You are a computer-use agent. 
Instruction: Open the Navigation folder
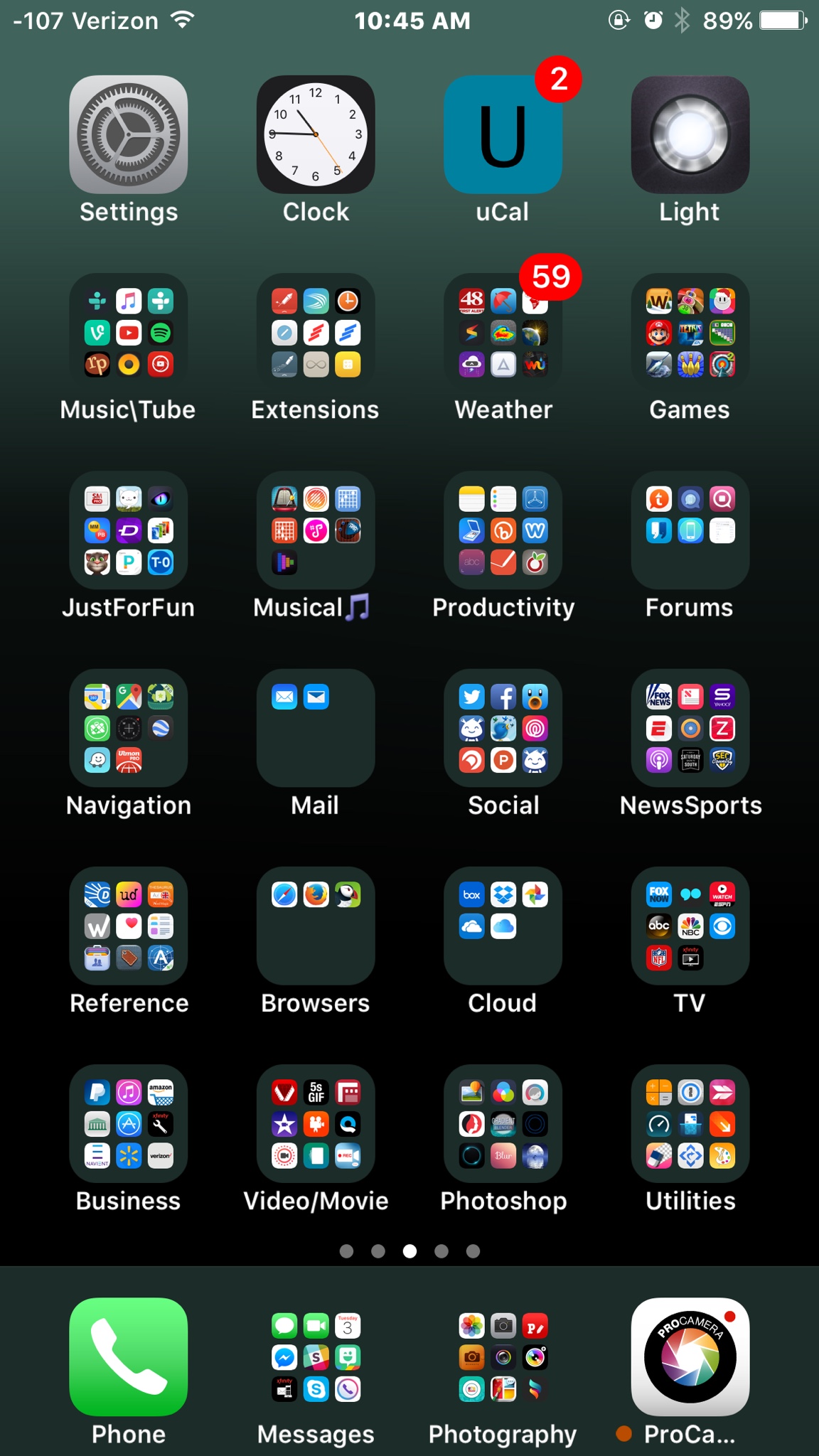[129, 728]
